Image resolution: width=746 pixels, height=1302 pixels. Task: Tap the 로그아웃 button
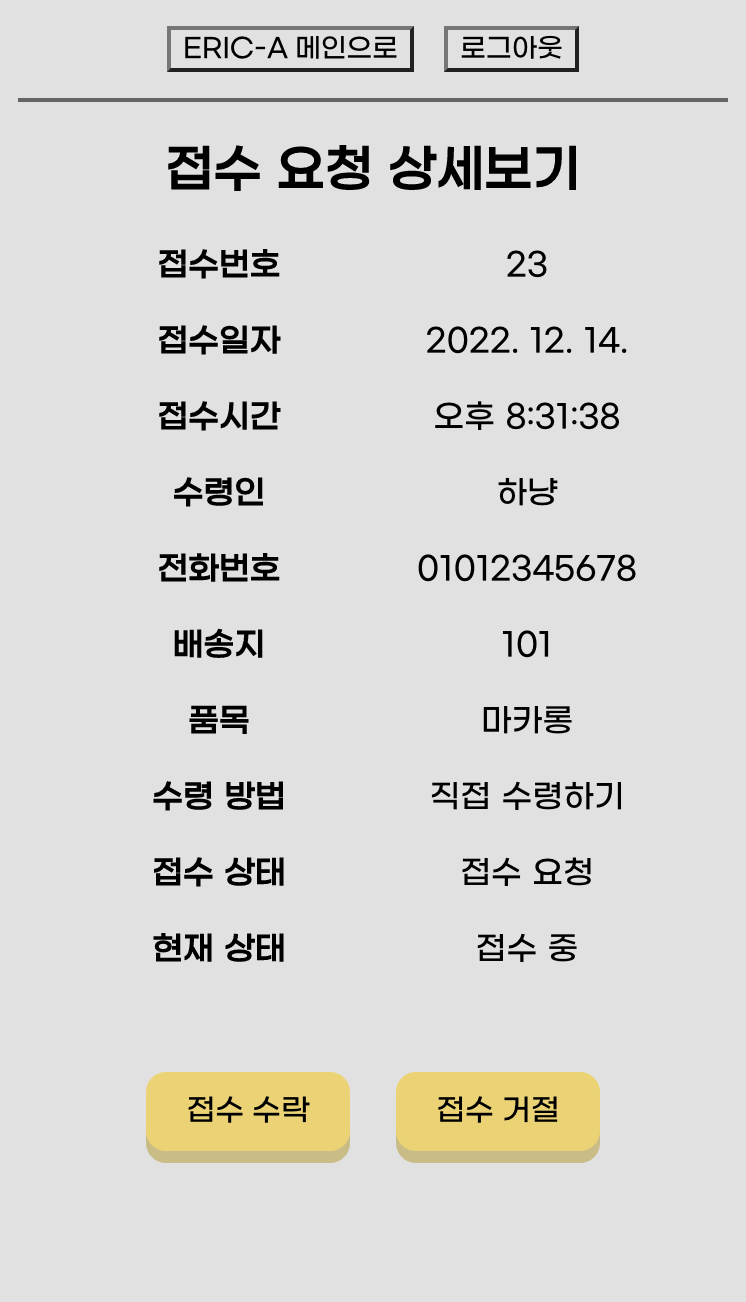[x=511, y=48]
